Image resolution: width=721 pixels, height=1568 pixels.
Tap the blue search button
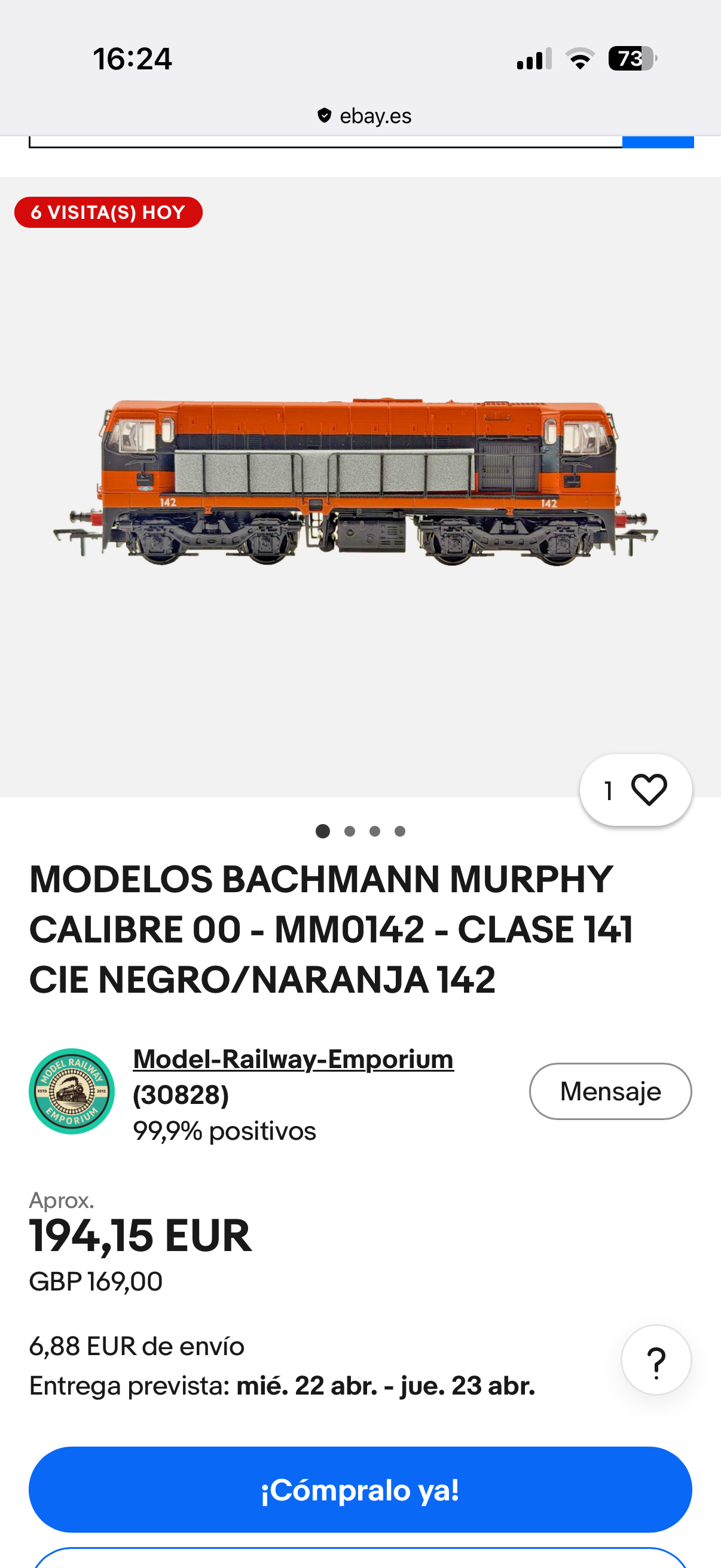[658, 142]
